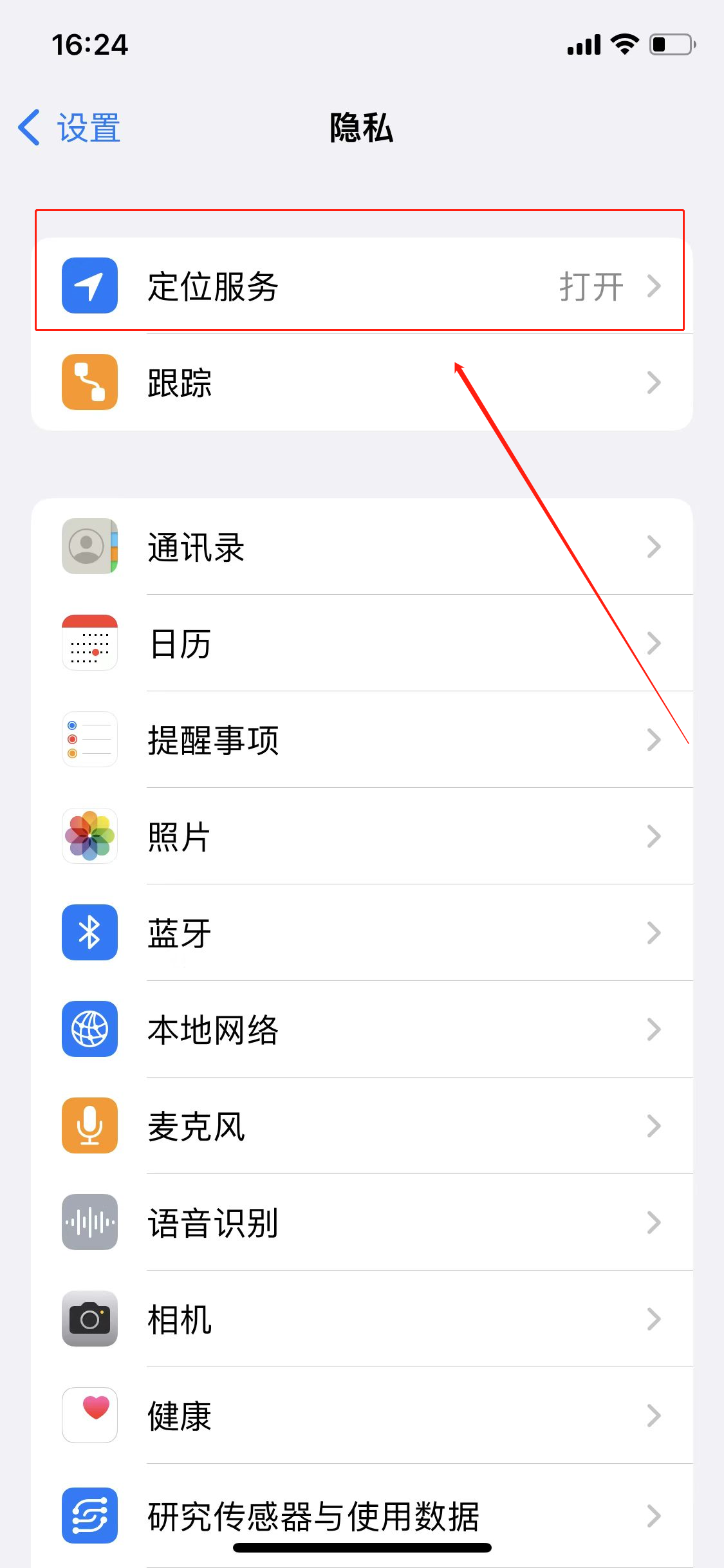
Task: Open 通讯录 privacy row
Action: pyautogui.click(x=360, y=547)
